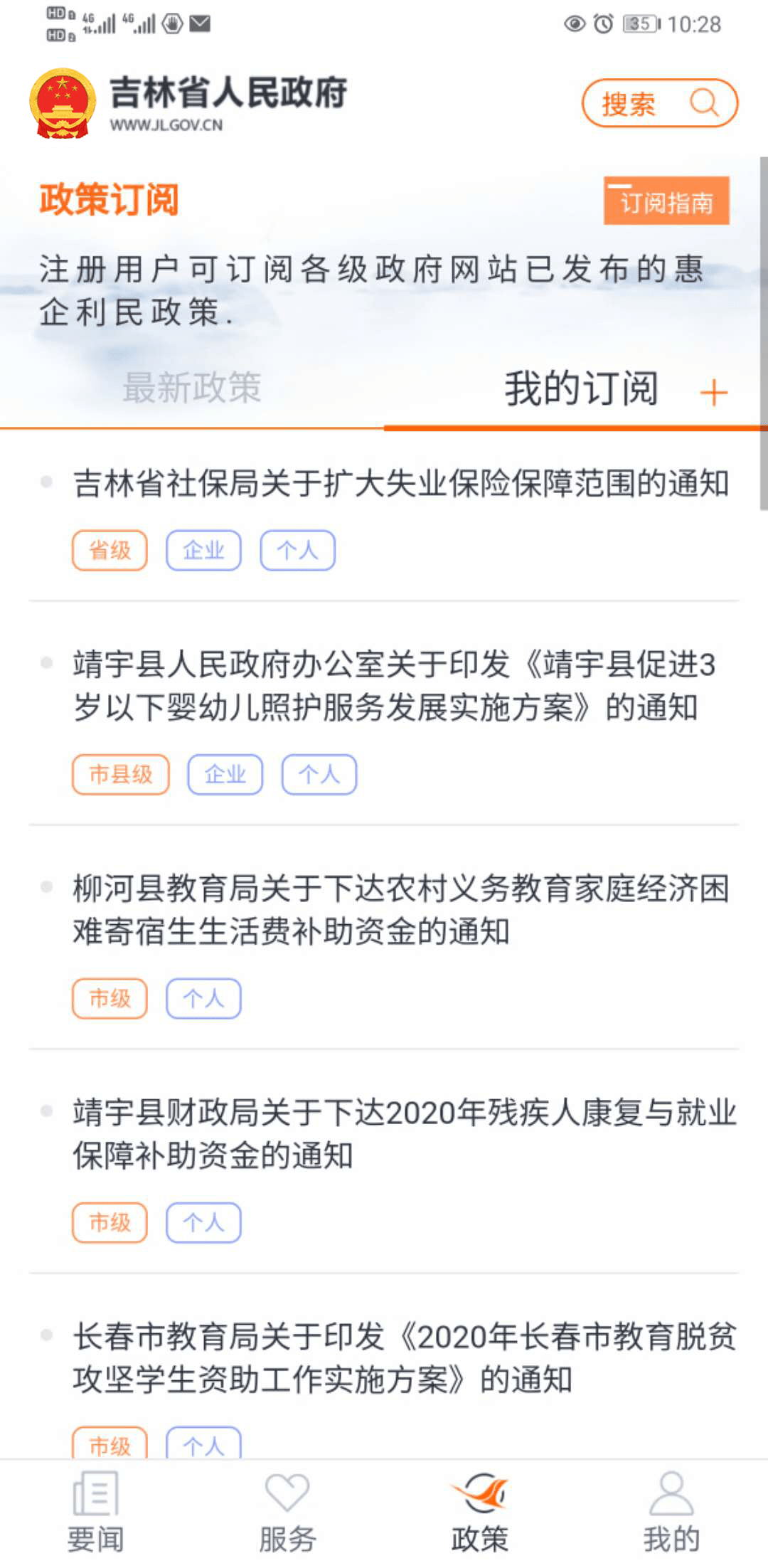The image size is (768, 1568).
Task: Open 柳河县教育局 boarding student subsidy notice
Action: [x=401, y=909]
